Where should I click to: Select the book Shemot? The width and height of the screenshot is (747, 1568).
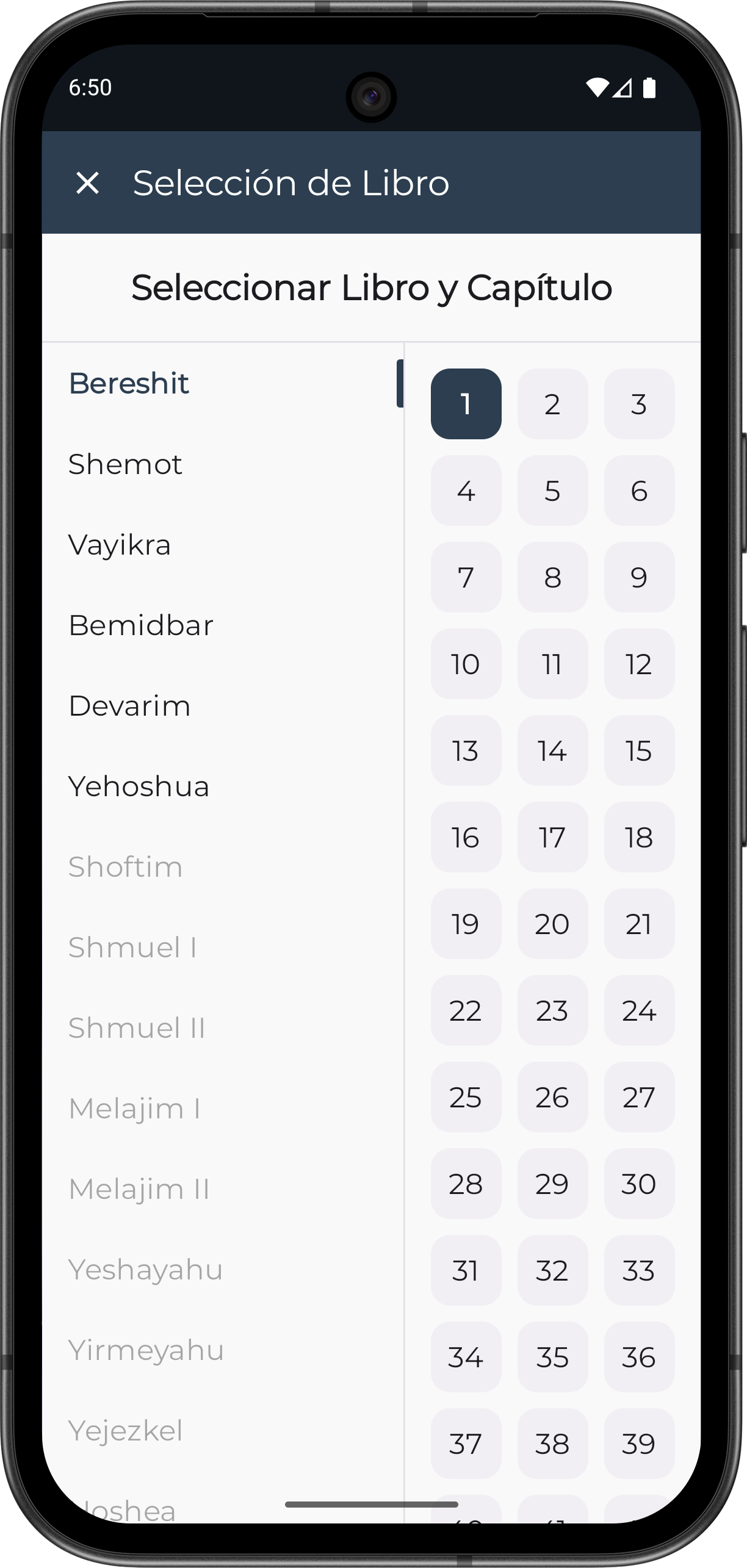[x=125, y=464]
